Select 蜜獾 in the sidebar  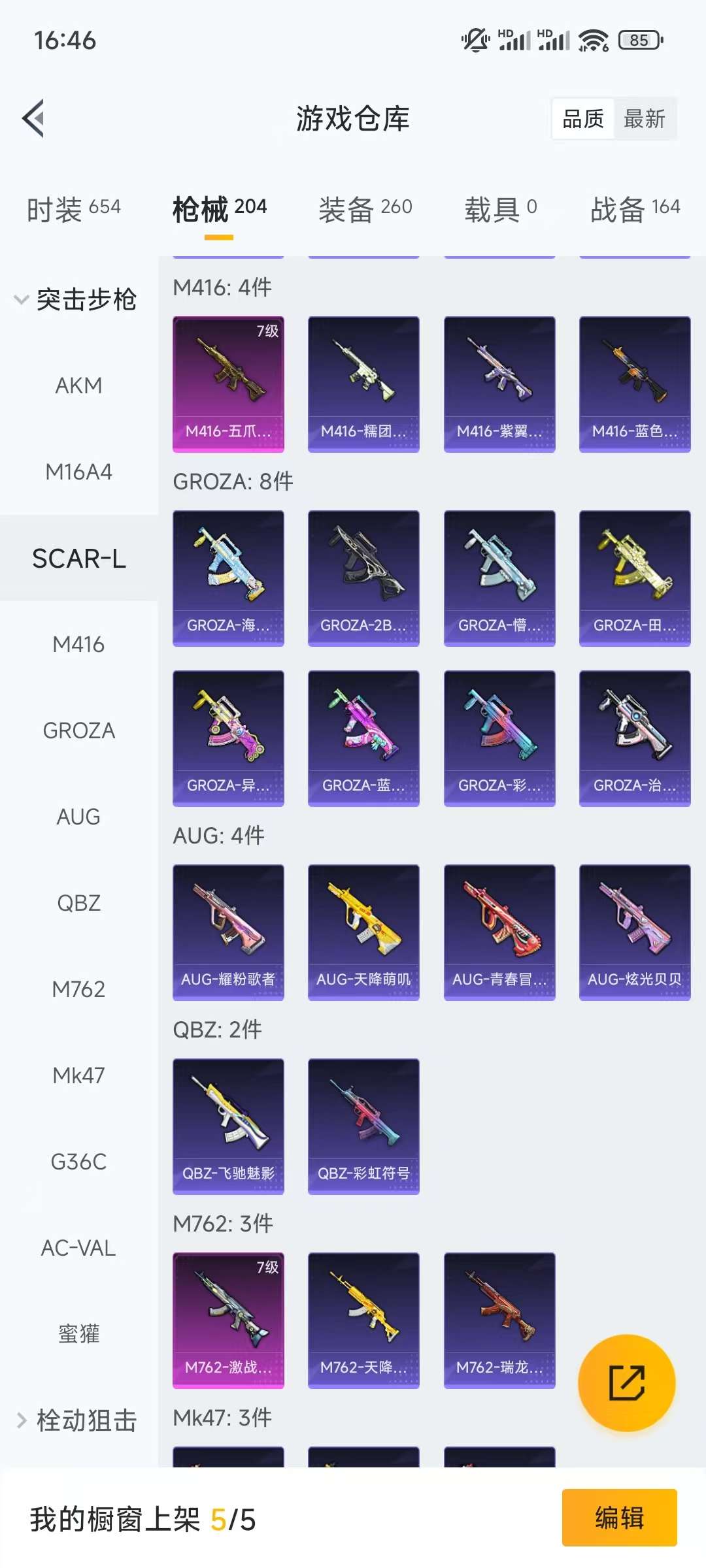78,1333
